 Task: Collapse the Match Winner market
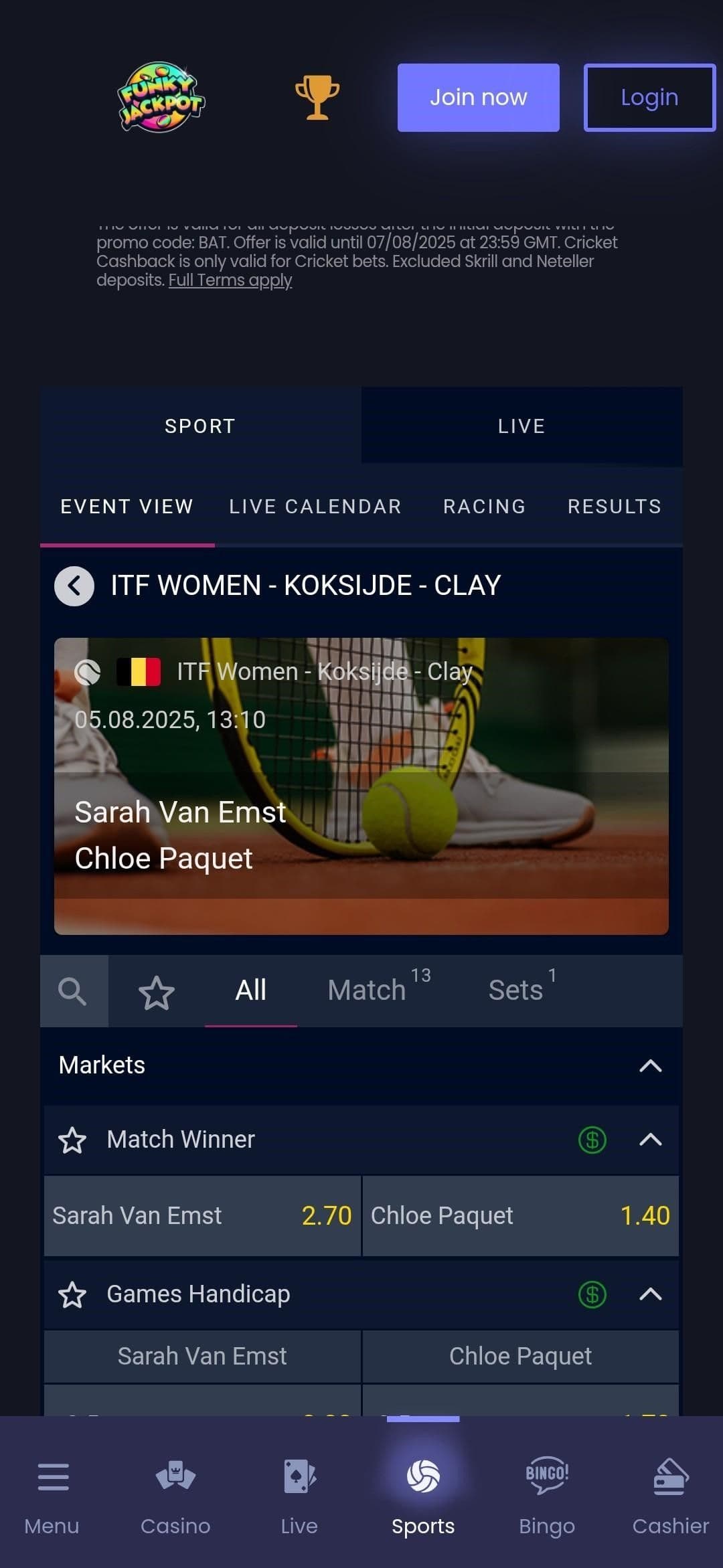tap(649, 1138)
